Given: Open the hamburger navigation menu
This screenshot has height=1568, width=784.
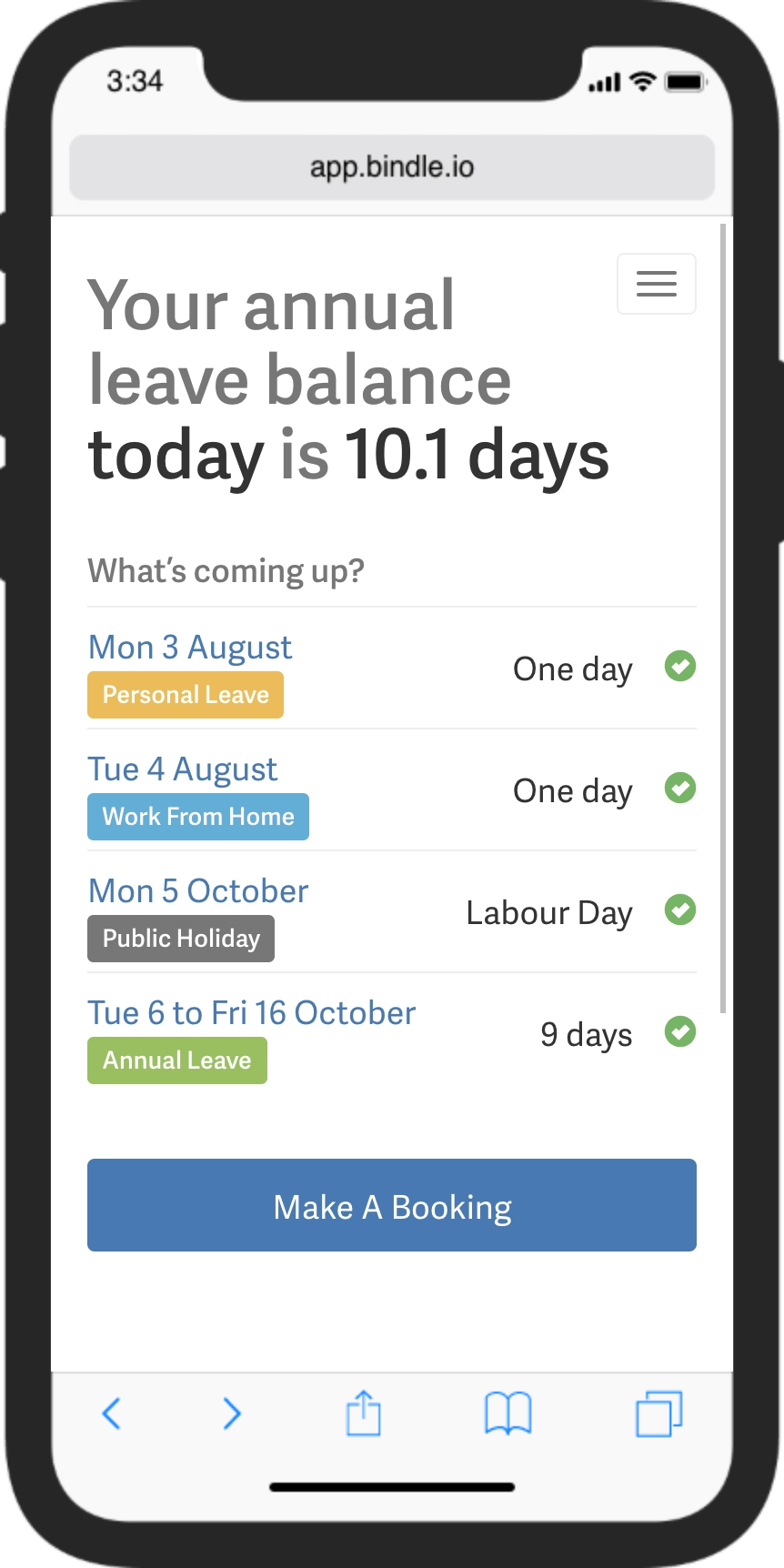Looking at the screenshot, I should [657, 284].
